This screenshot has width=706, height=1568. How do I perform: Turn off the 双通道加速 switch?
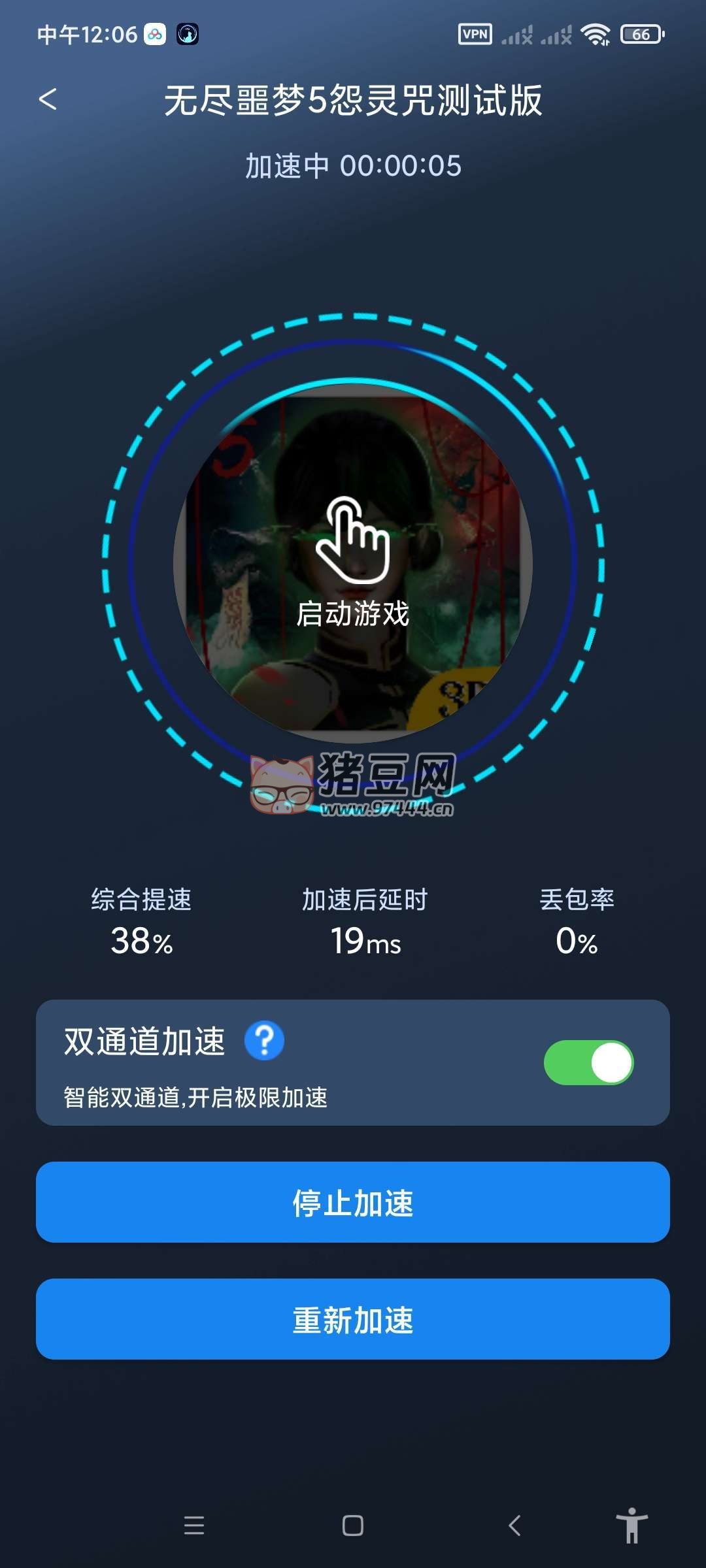pyautogui.click(x=588, y=1062)
